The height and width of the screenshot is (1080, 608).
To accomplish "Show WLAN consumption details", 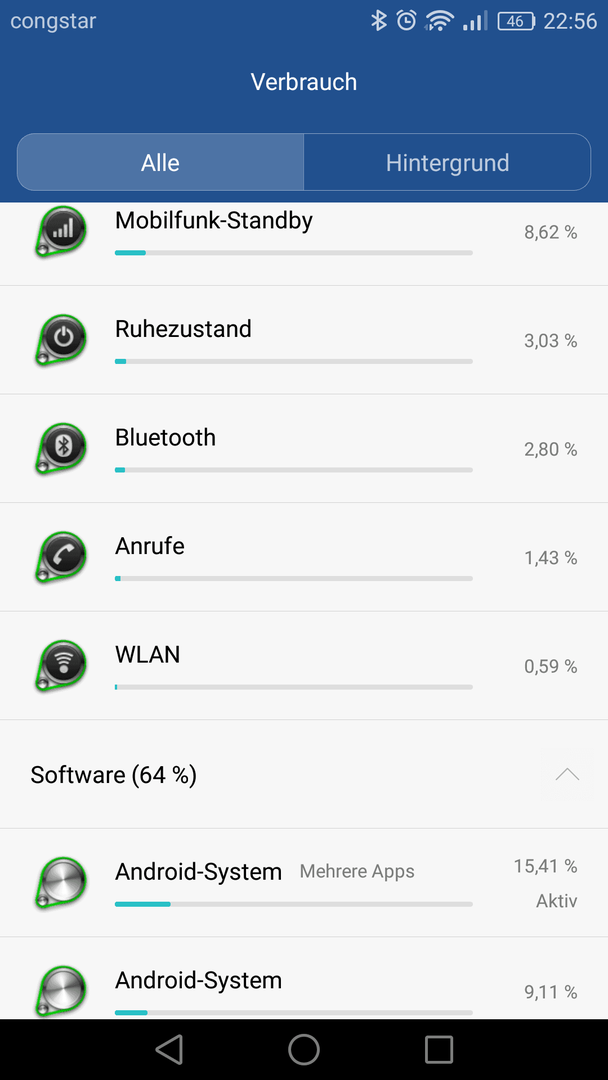I will point(304,666).
